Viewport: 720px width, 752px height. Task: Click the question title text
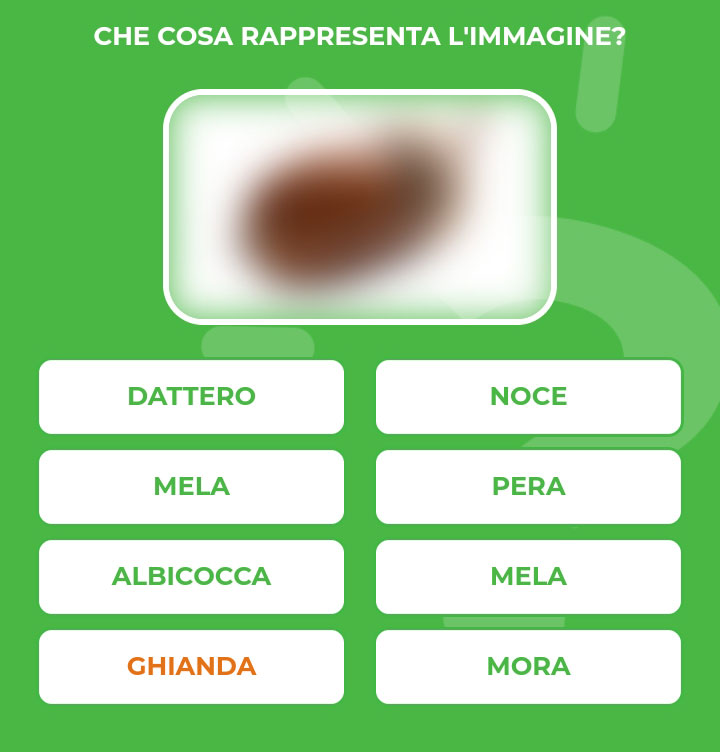coord(360,35)
